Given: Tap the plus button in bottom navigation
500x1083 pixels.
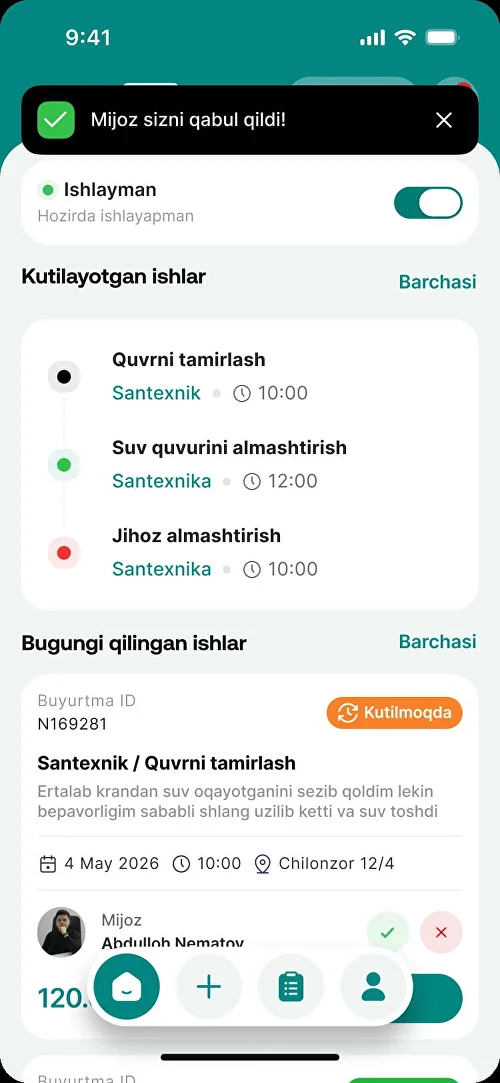Looking at the screenshot, I should tap(209, 987).
